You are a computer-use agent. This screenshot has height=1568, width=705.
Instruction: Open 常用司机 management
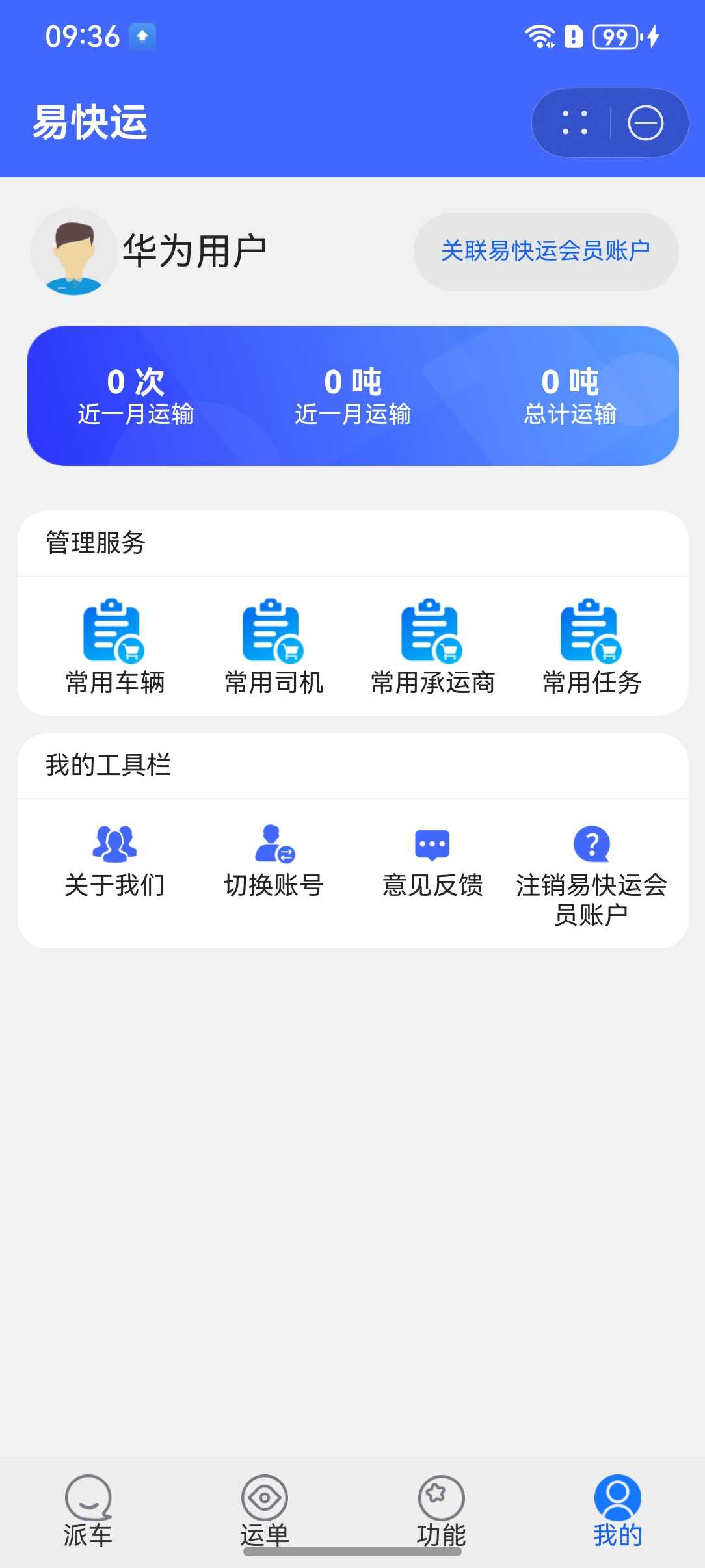point(274,647)
